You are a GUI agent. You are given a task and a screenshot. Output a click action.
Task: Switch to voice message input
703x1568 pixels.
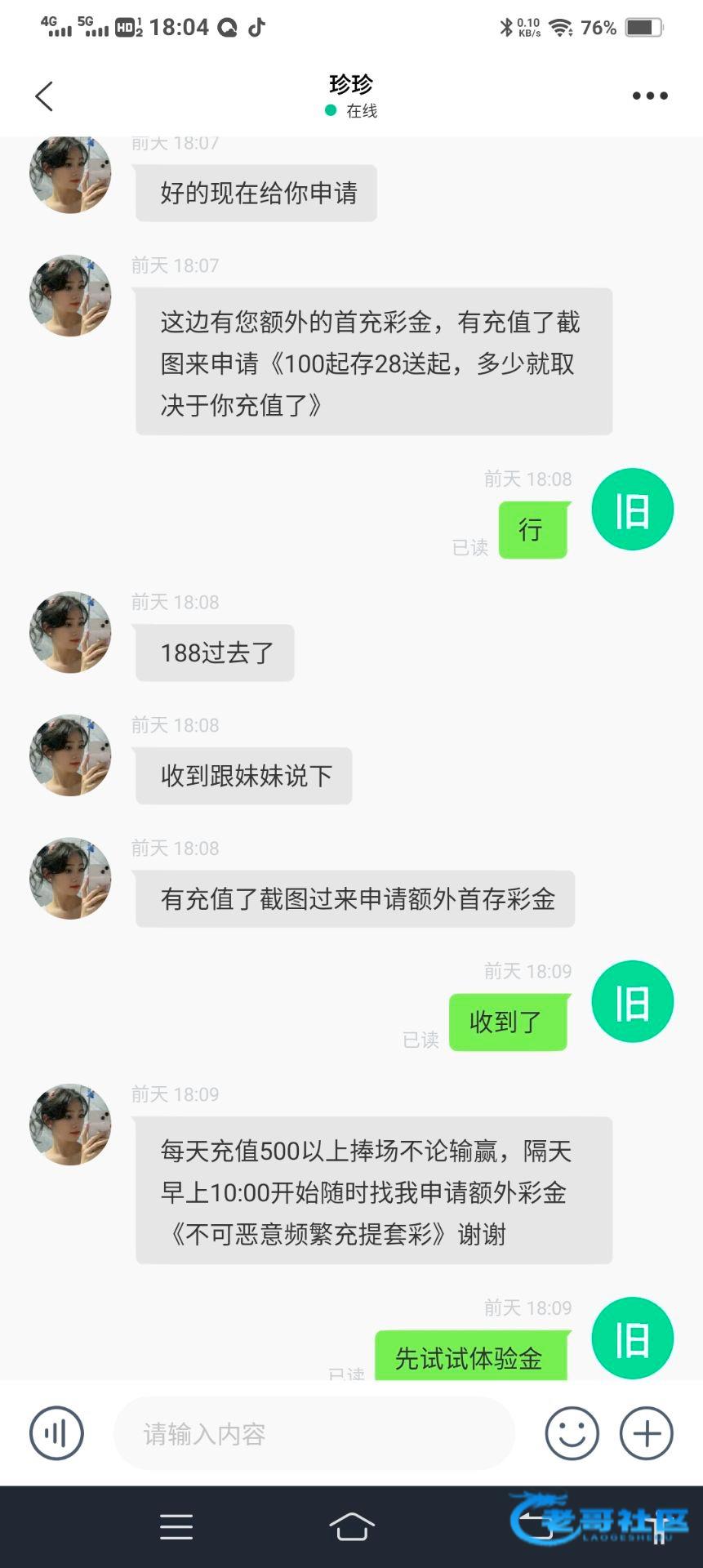click(x=56, y=1432)
